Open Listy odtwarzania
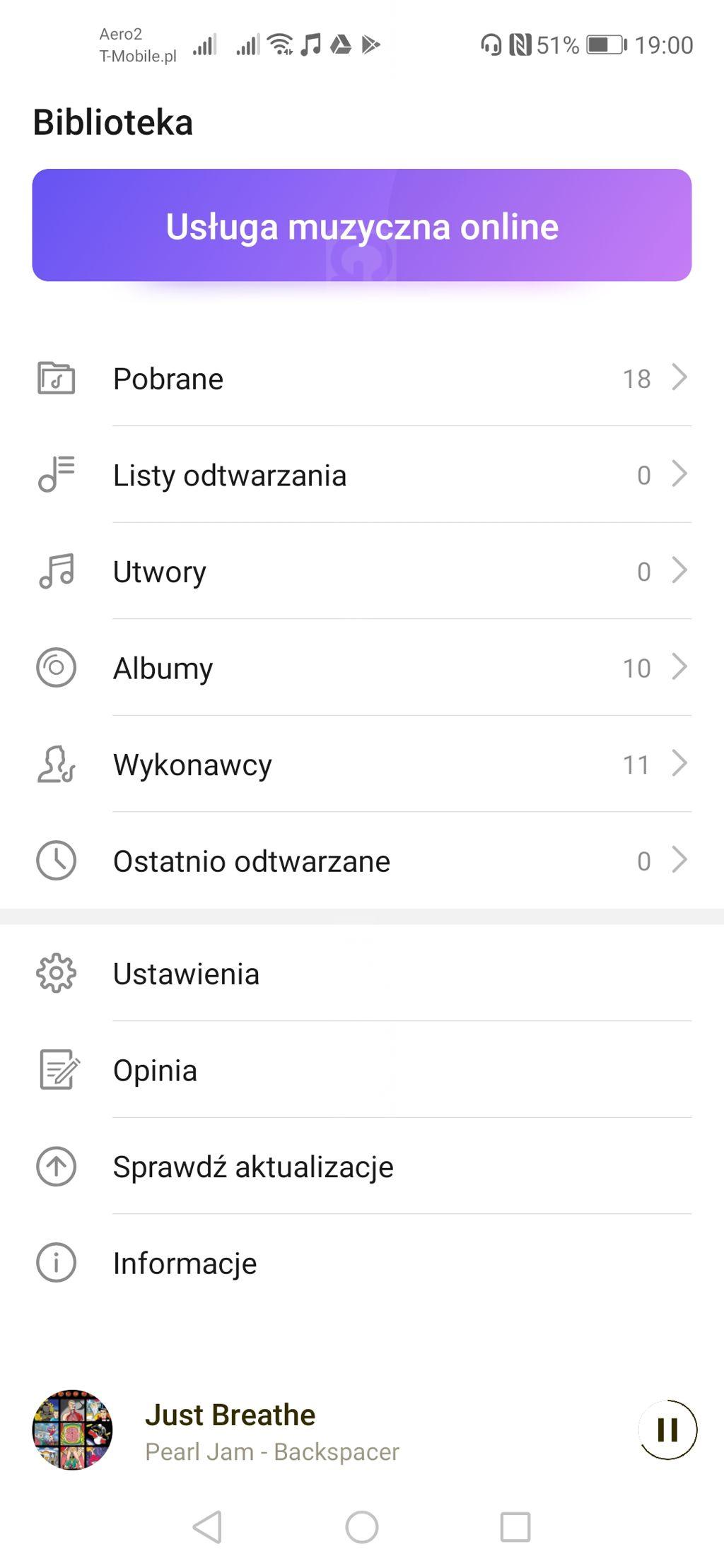 [x=362, y=475]
